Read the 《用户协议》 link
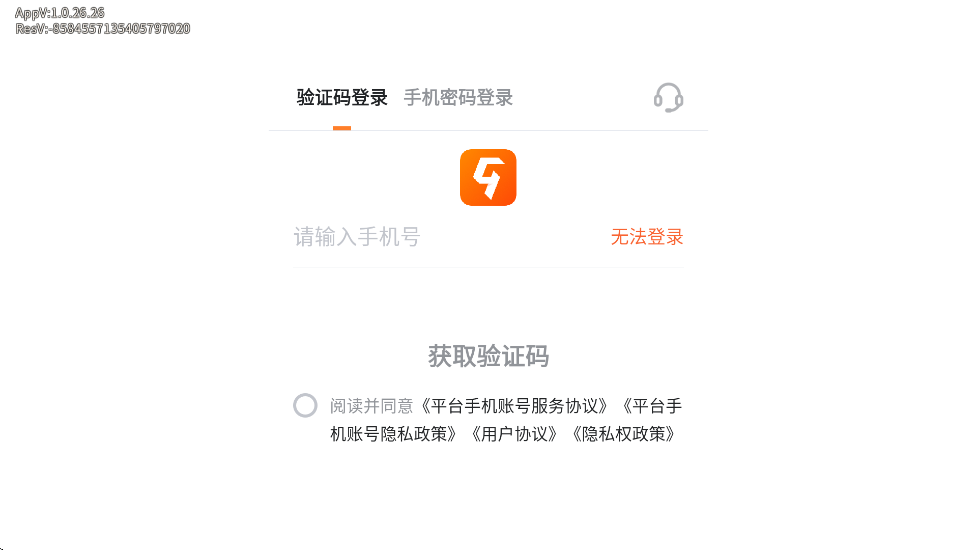This screenshot has width=977, height=550. (x=514, y=434)
